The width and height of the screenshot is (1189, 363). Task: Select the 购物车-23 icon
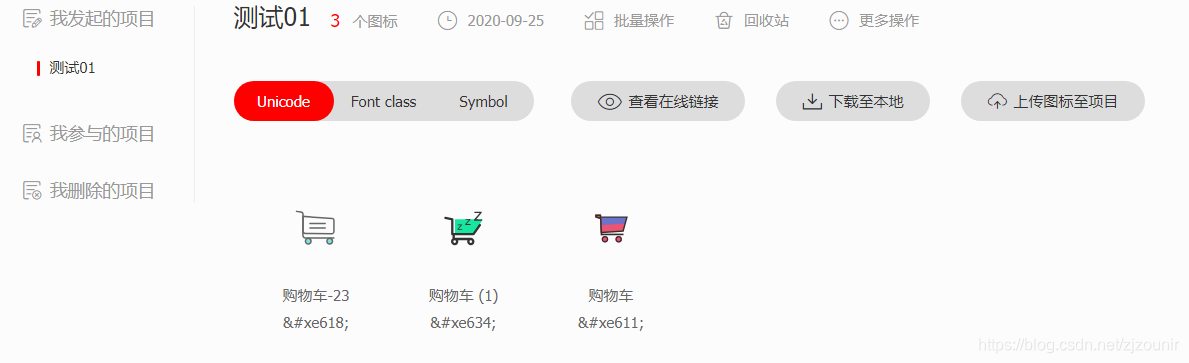(315, 227)
